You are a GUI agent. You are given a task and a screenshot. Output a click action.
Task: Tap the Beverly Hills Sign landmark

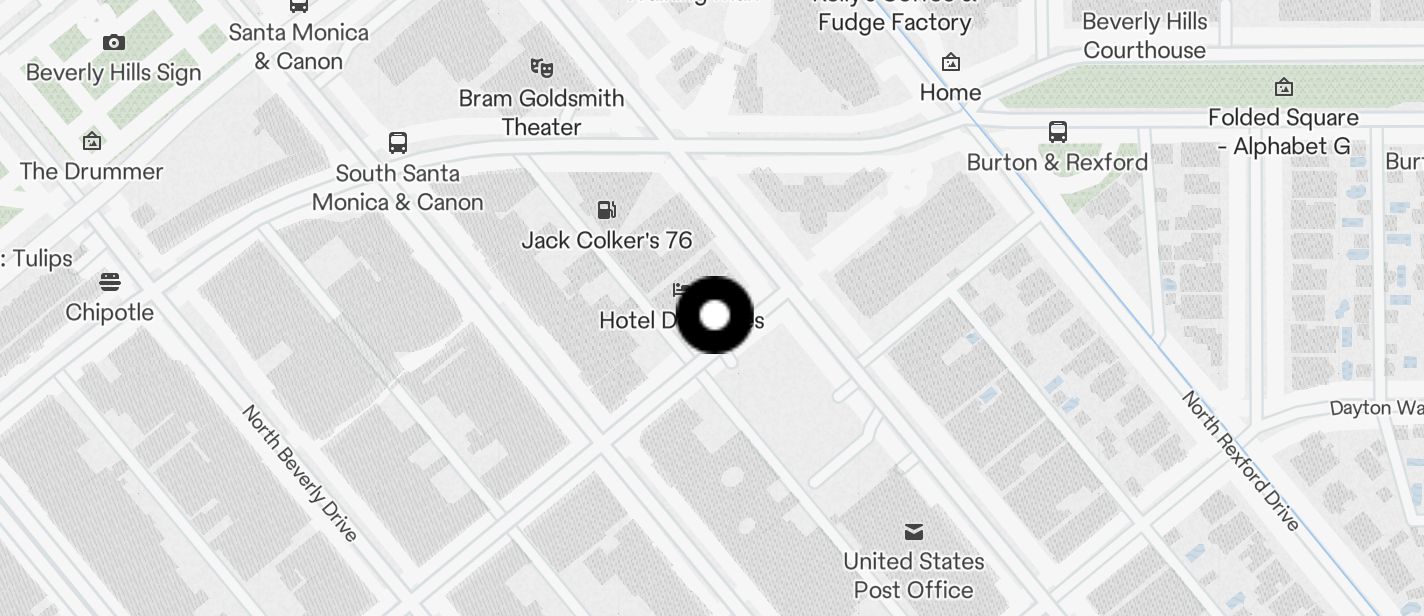114,42
